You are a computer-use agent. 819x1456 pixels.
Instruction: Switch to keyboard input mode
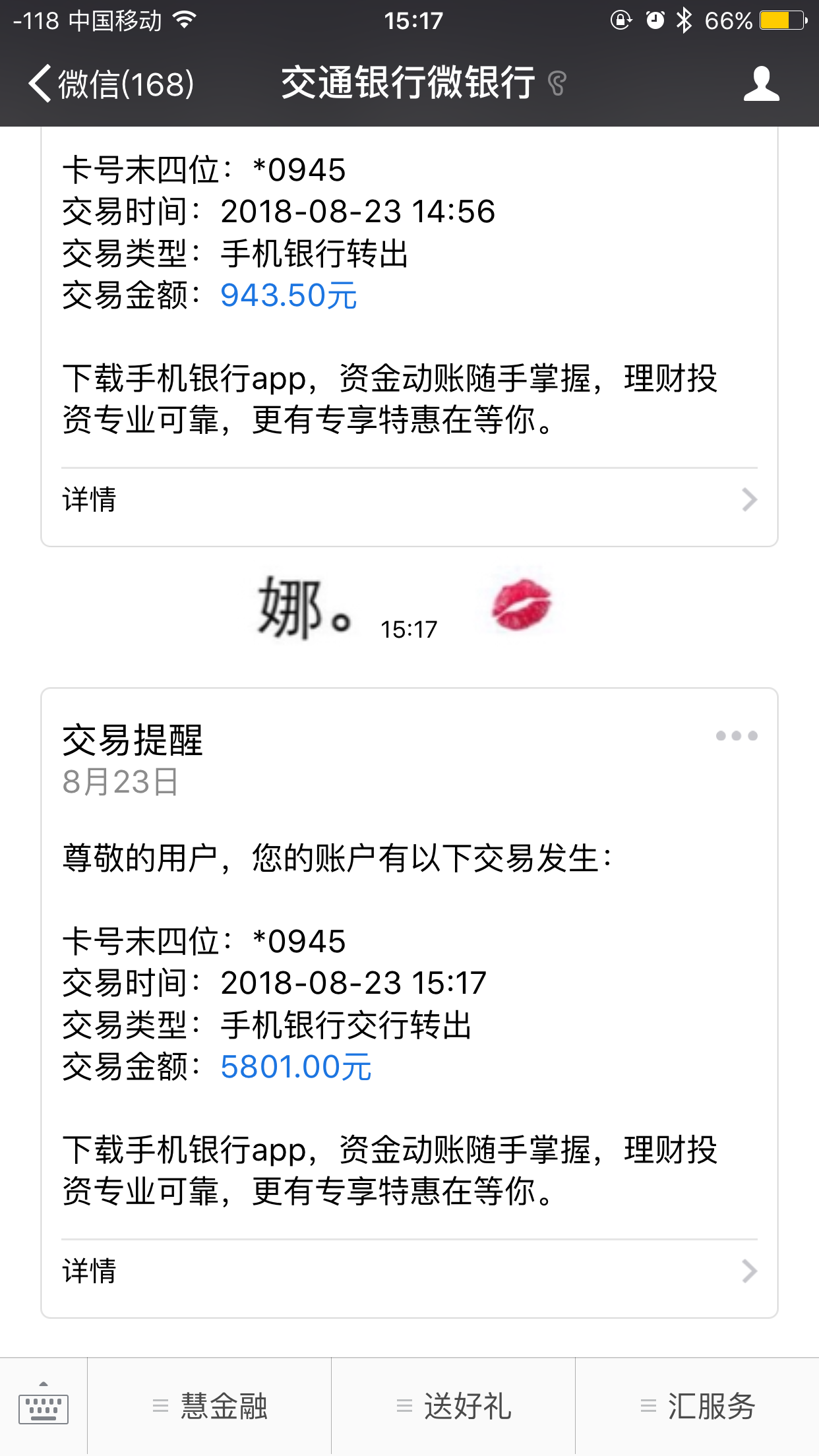44,1407
